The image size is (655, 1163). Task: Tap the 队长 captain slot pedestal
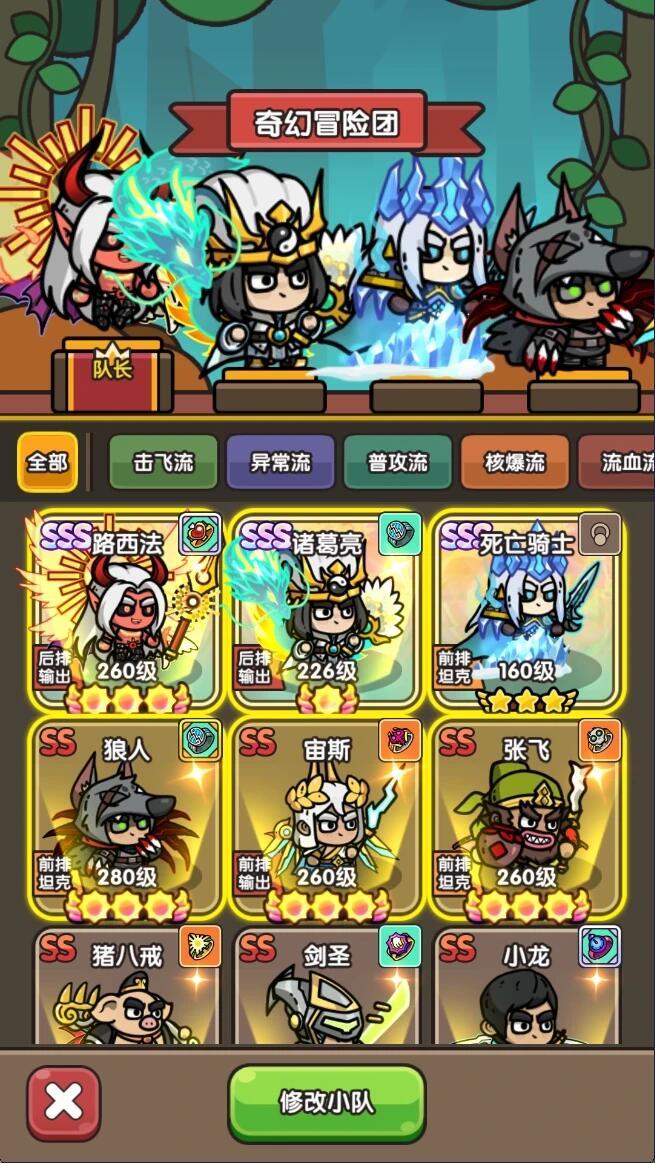click(x=113, y=375)
